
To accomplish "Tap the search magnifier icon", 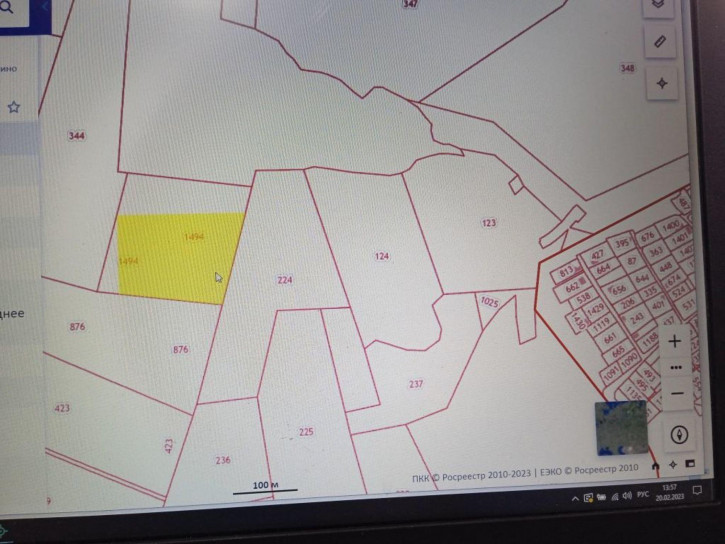I will (8, 8).
